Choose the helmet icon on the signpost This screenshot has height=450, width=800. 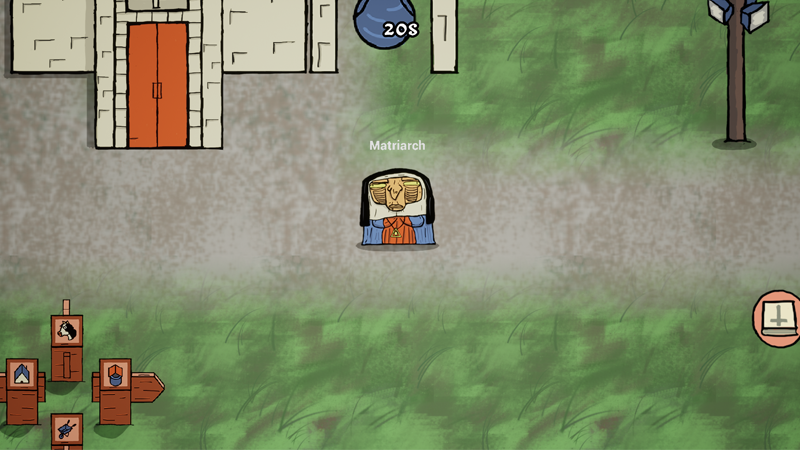[115, 376]
